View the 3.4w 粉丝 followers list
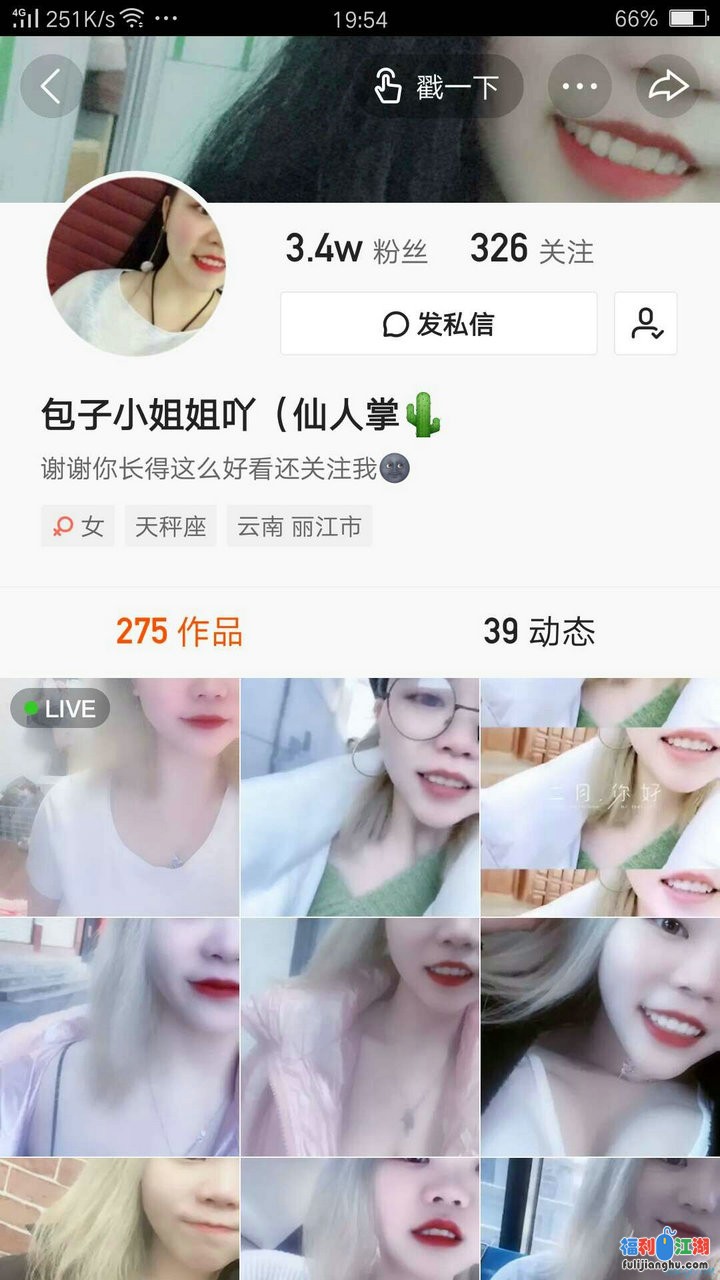 [x=356, y=249]
